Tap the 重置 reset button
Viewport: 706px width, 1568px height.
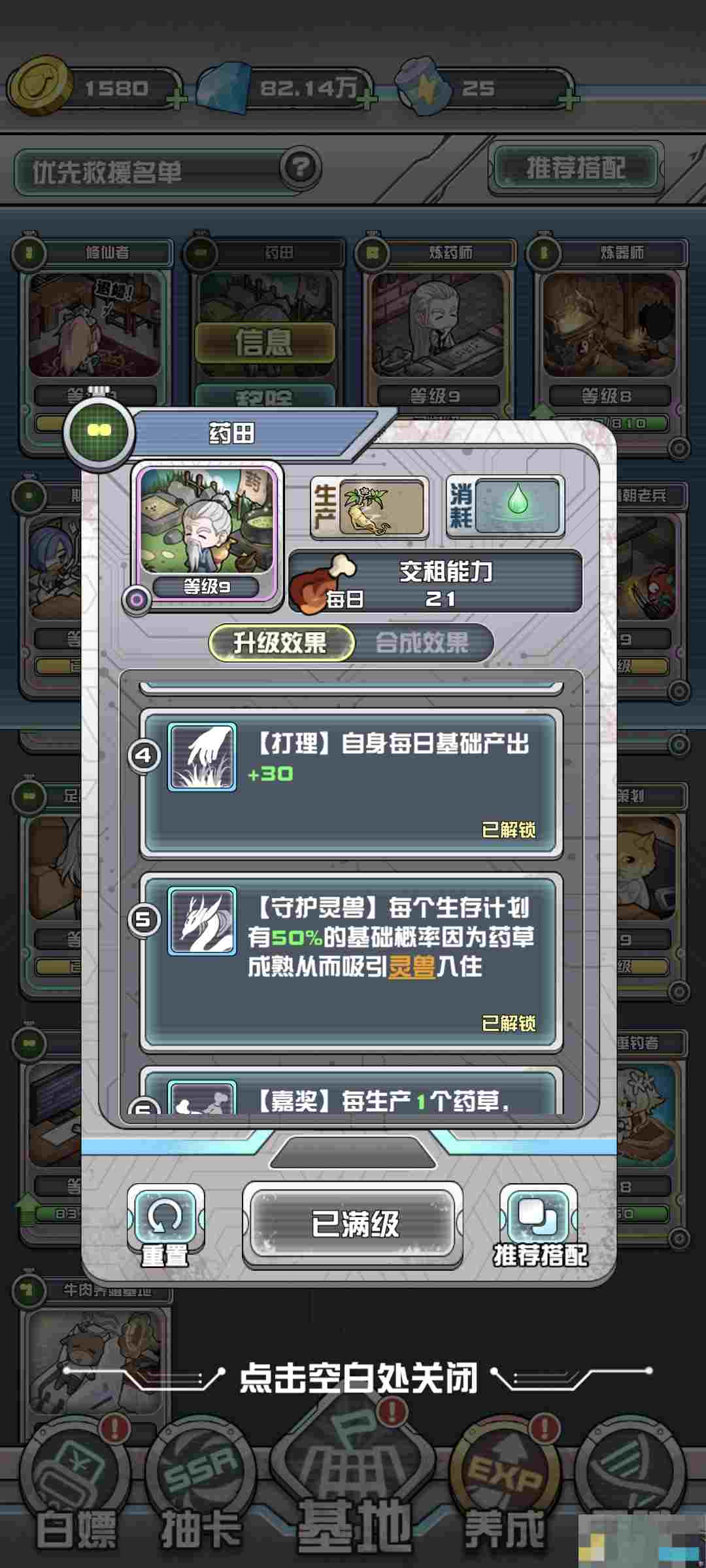click(165, 1224)
